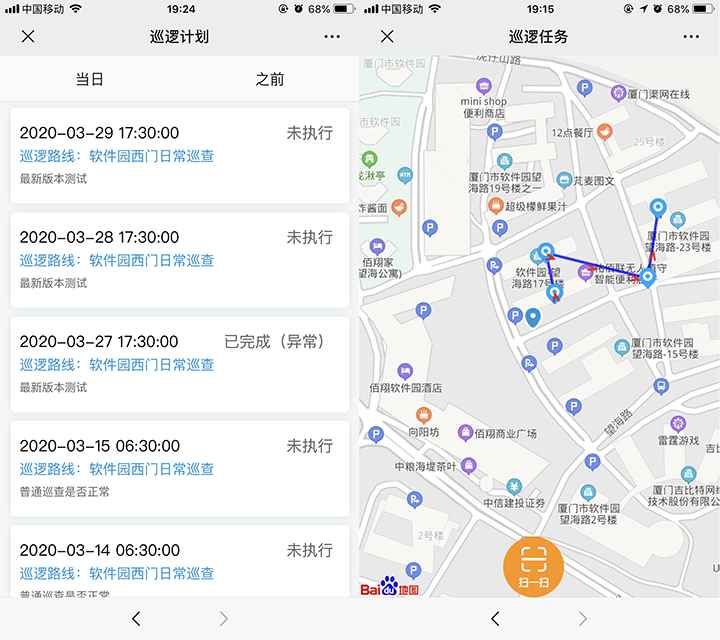Go back using browser arrow under 巡逻计划

(x=136, y=619)
